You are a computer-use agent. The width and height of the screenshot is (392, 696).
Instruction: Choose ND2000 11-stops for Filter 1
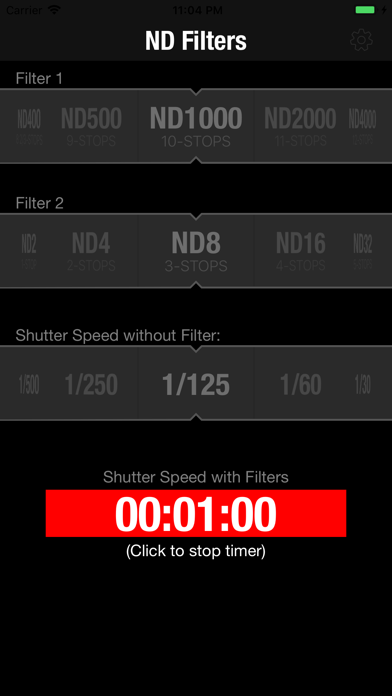click(300, 126)
